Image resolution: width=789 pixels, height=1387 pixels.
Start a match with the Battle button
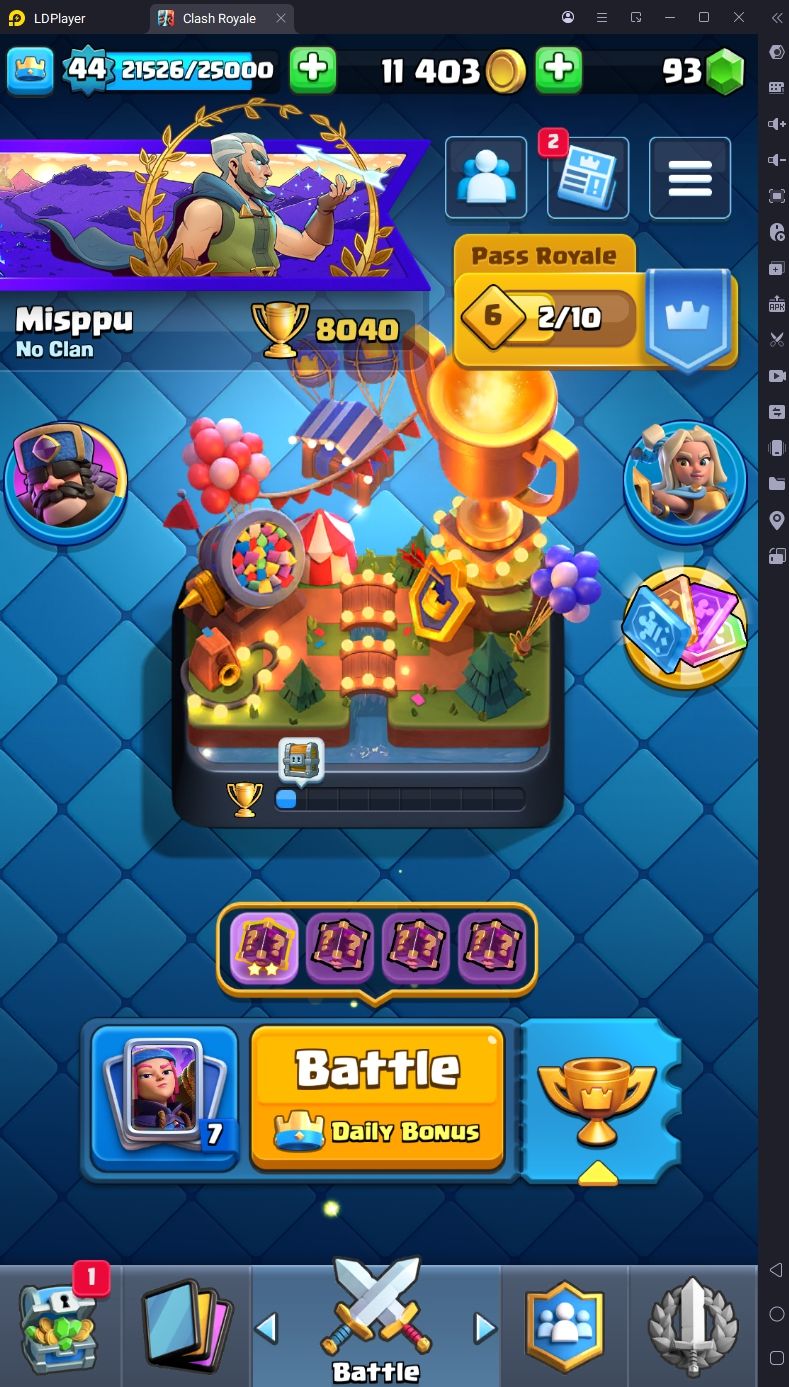377,1097
